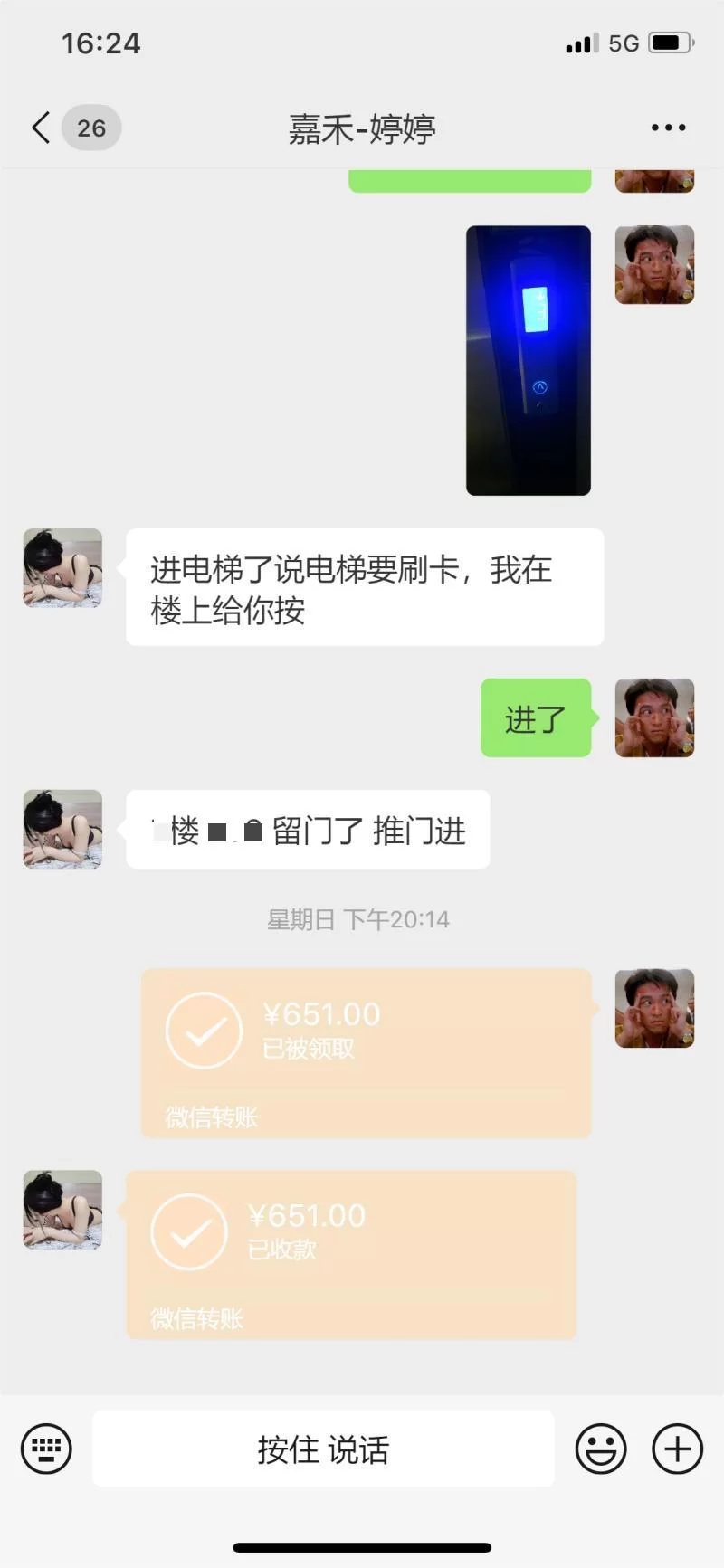The width and height of the screenshot is (724, 1568).
Task: Open the ¥651.00 transfer marked 已收款
Action: point(351,1254)
